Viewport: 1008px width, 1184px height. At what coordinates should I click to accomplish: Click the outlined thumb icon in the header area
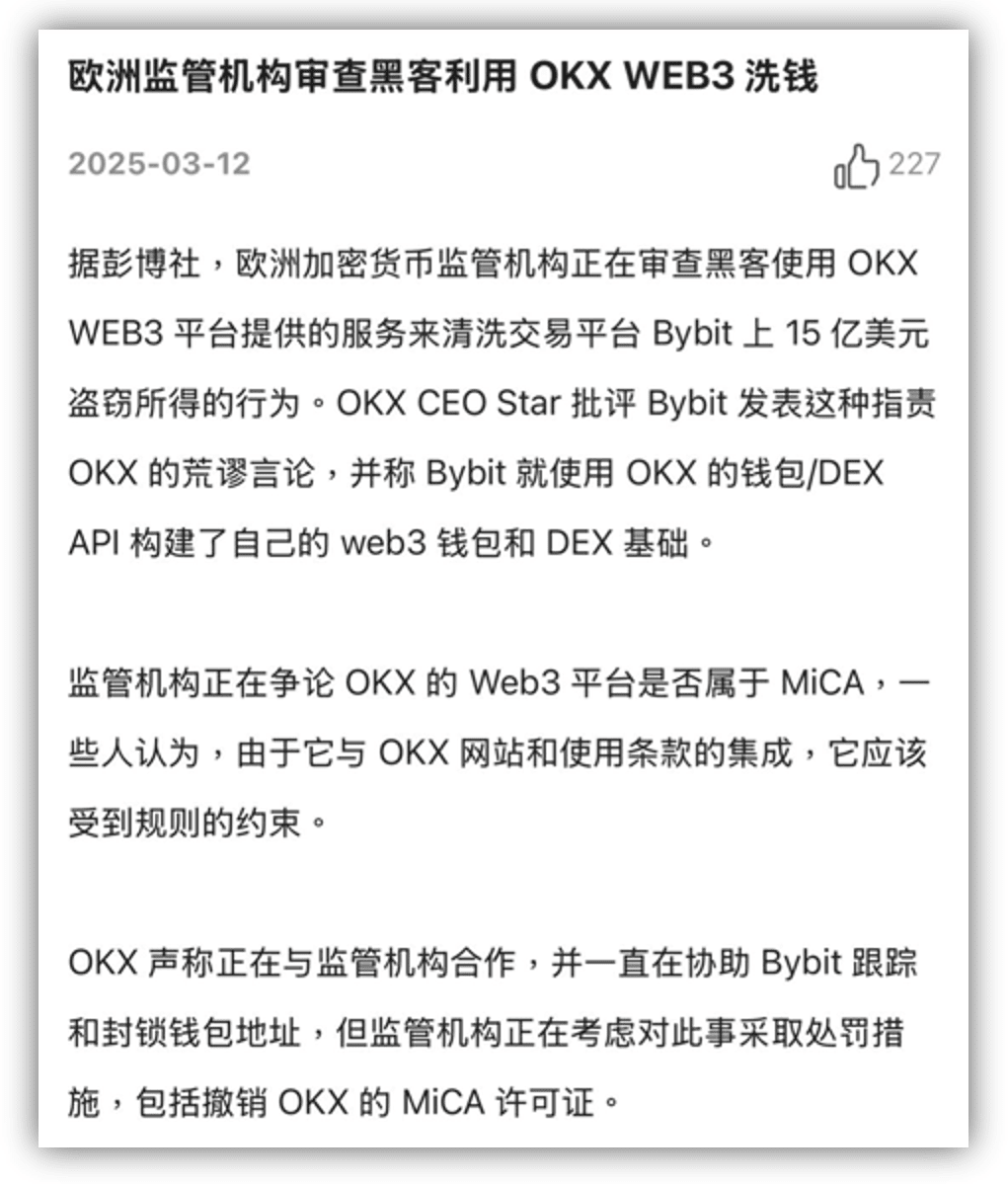pyautogui.click(x=858, y=165)
